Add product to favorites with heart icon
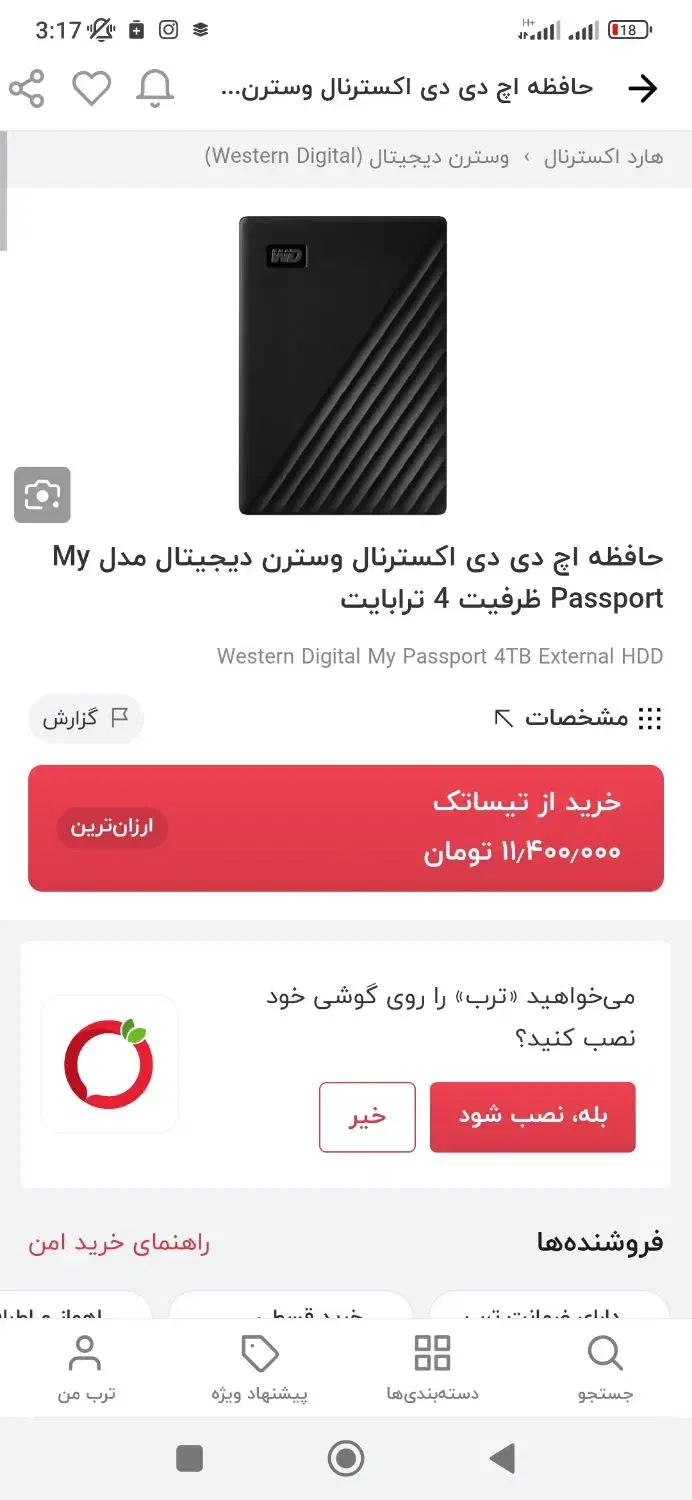 pos(91,89)
